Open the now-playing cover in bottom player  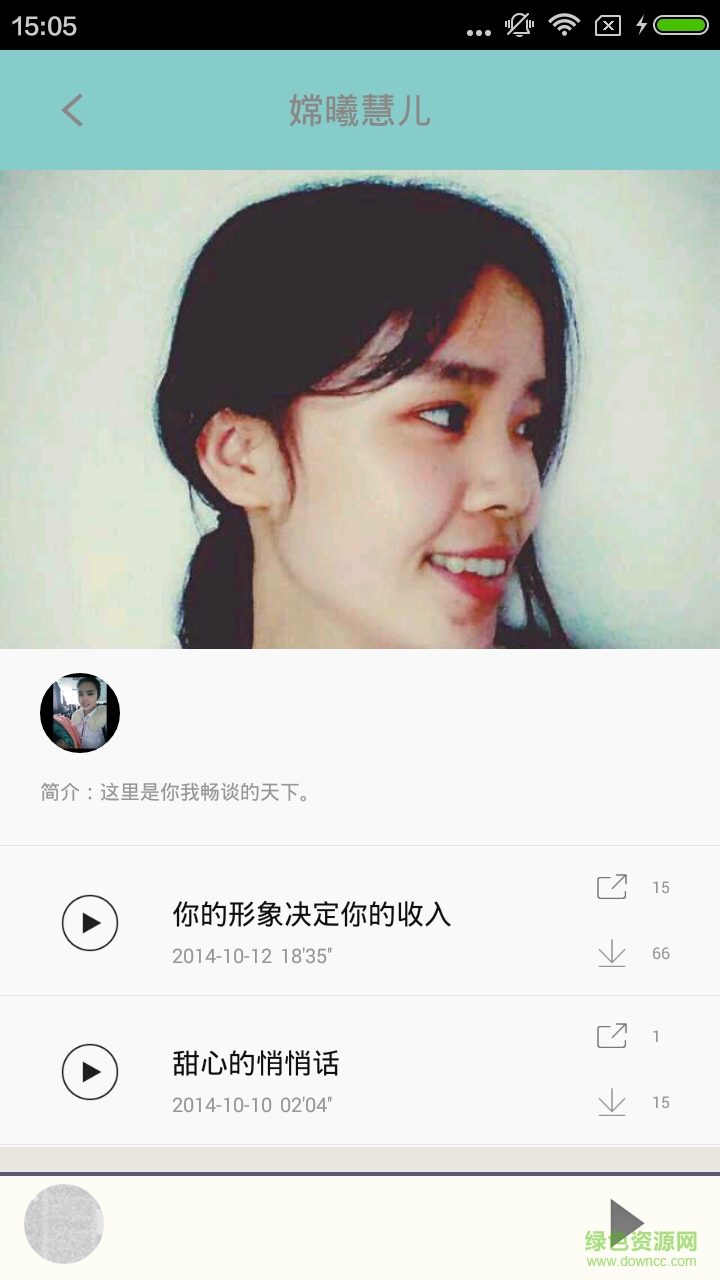tap(64, 1224)
